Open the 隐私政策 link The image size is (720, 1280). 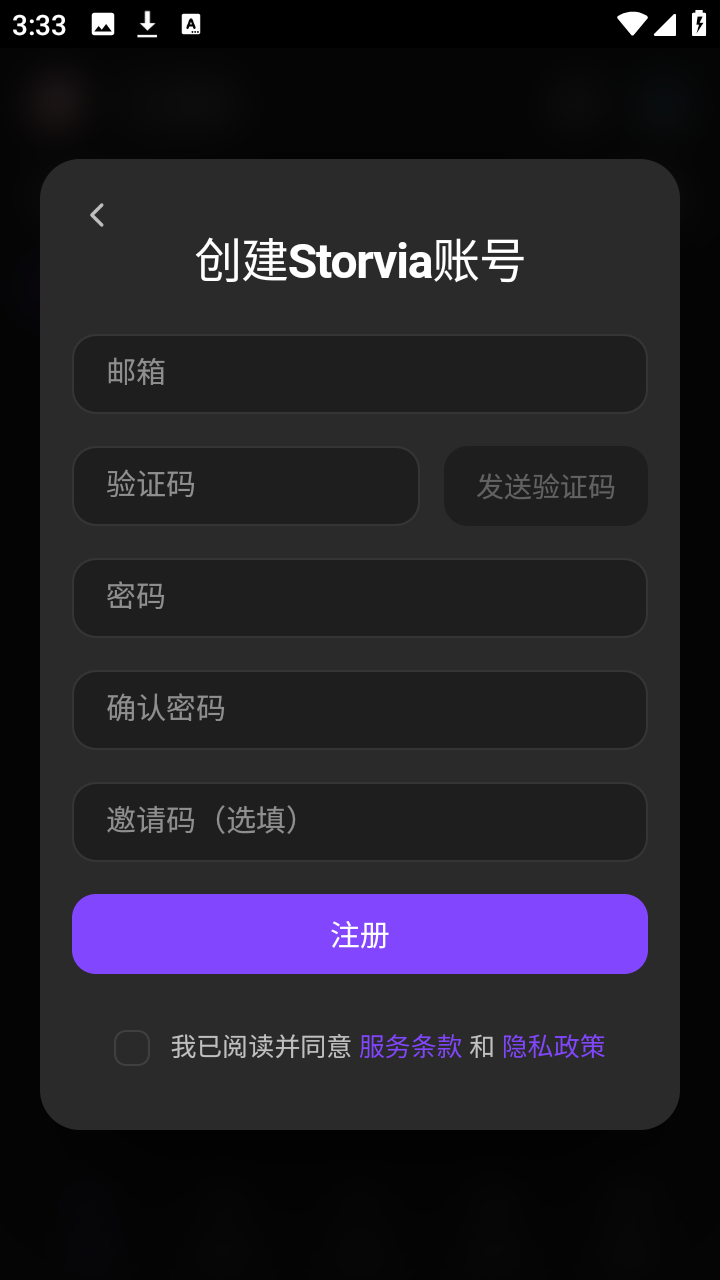coord(554,1047)
